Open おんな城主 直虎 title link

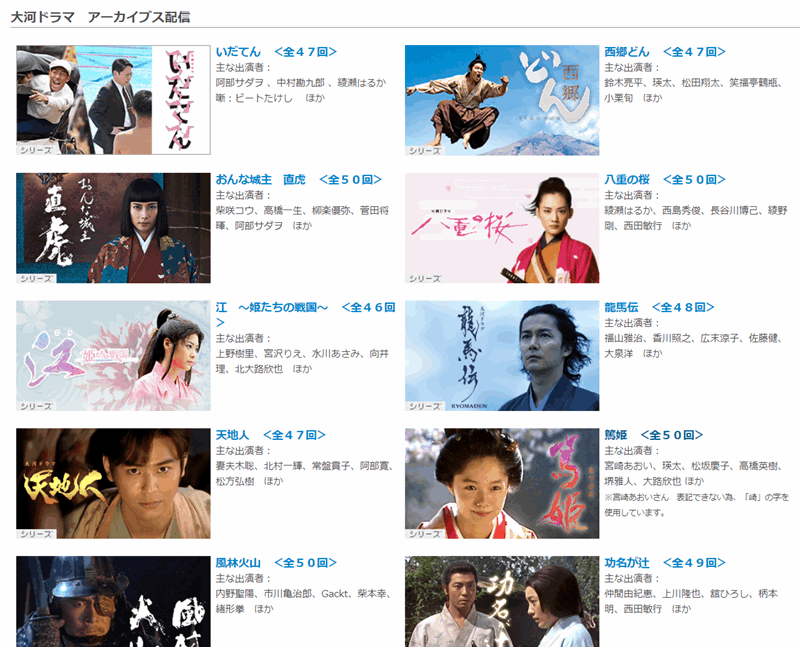[x=288, y=180]
